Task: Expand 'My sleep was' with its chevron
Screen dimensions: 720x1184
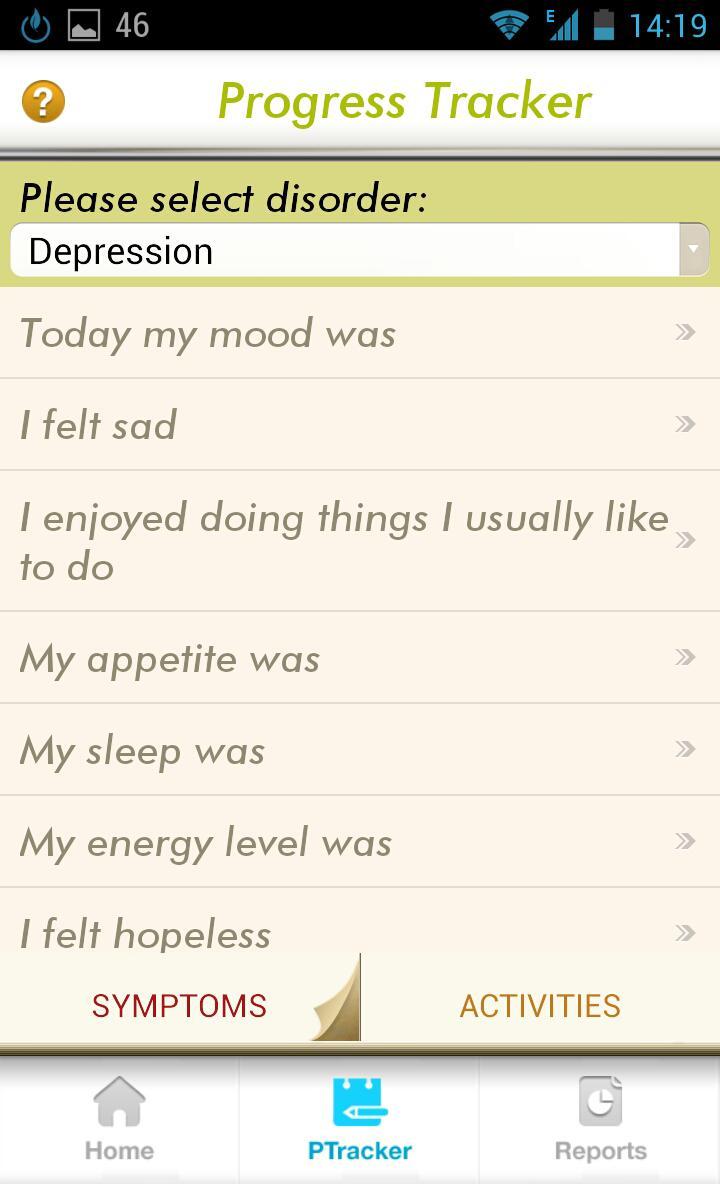Action: coord(359,750)
